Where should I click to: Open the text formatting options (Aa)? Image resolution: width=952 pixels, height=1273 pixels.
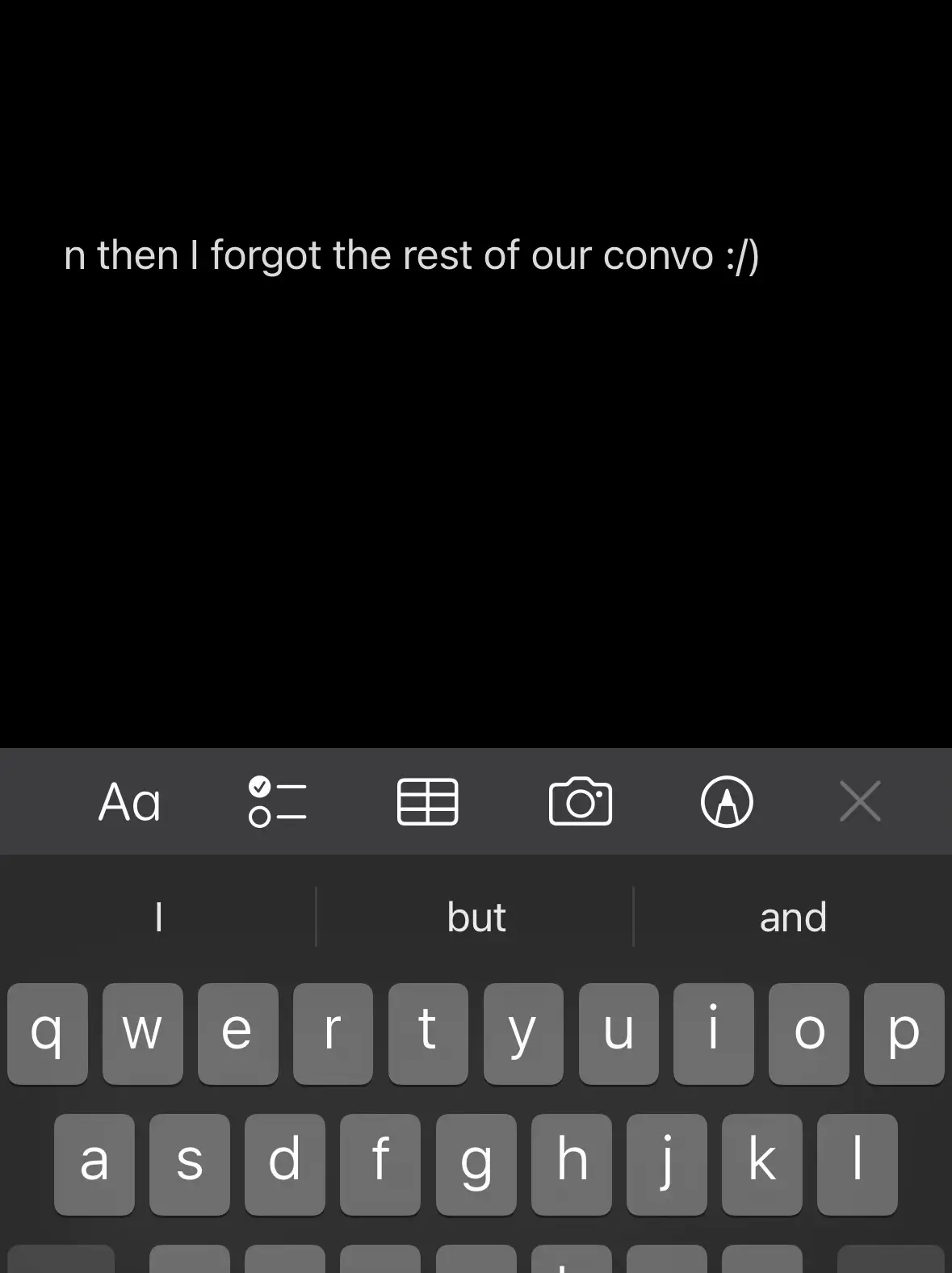coord(129,802)
